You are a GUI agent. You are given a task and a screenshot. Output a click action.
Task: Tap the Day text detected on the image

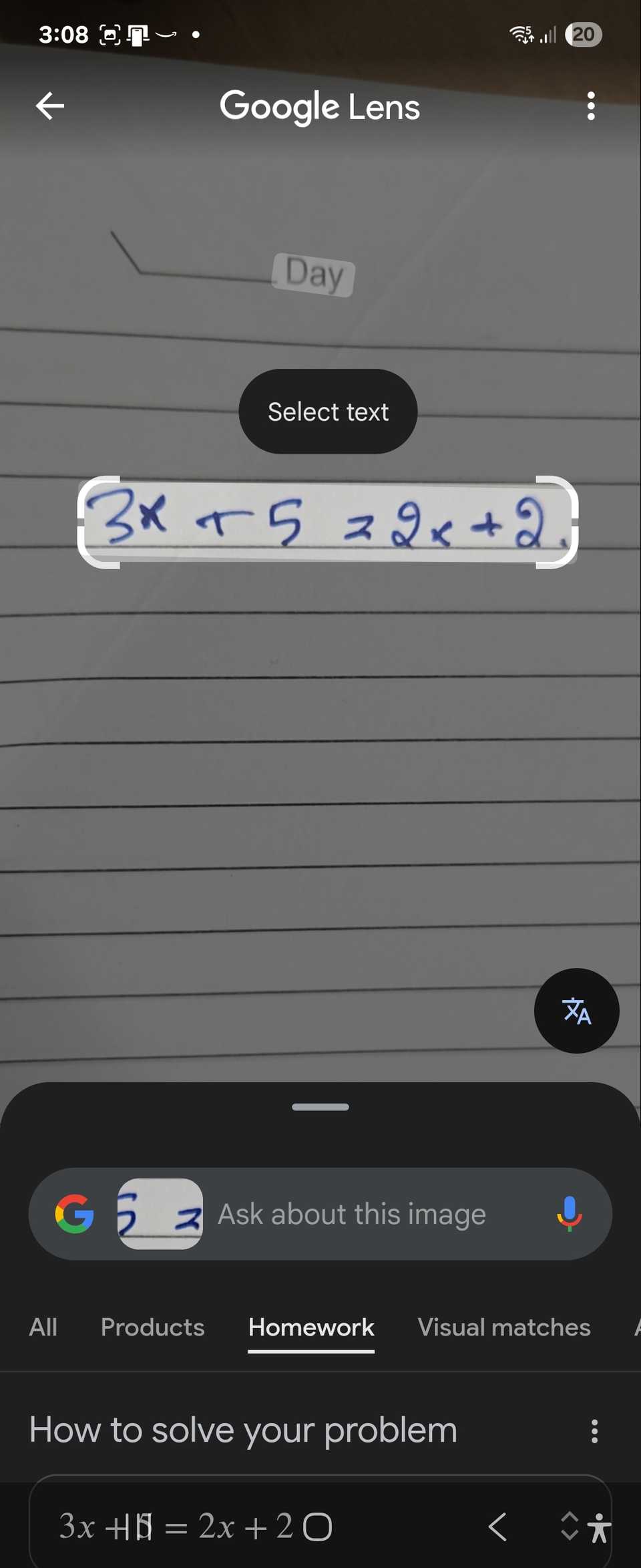(x=314, y=274)
